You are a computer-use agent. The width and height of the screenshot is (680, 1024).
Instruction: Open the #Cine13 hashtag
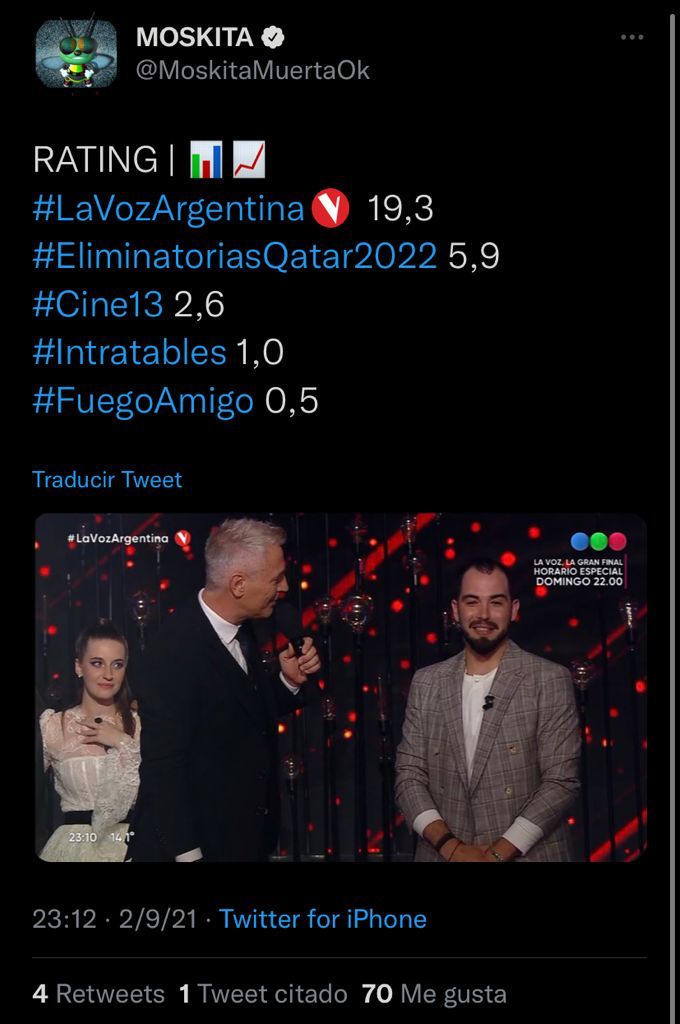pos(97,304)
